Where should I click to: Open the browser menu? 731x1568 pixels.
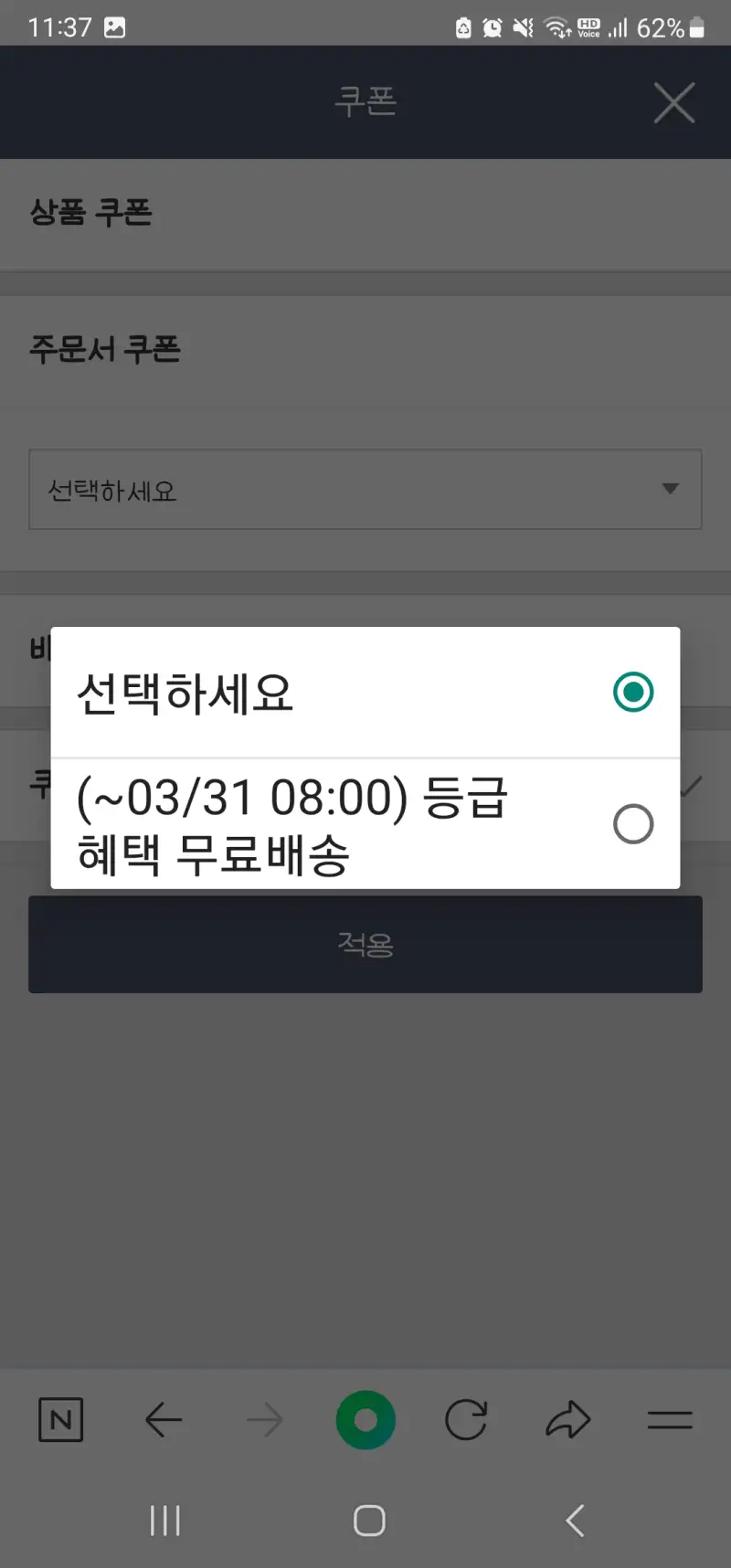(670, 1420)
